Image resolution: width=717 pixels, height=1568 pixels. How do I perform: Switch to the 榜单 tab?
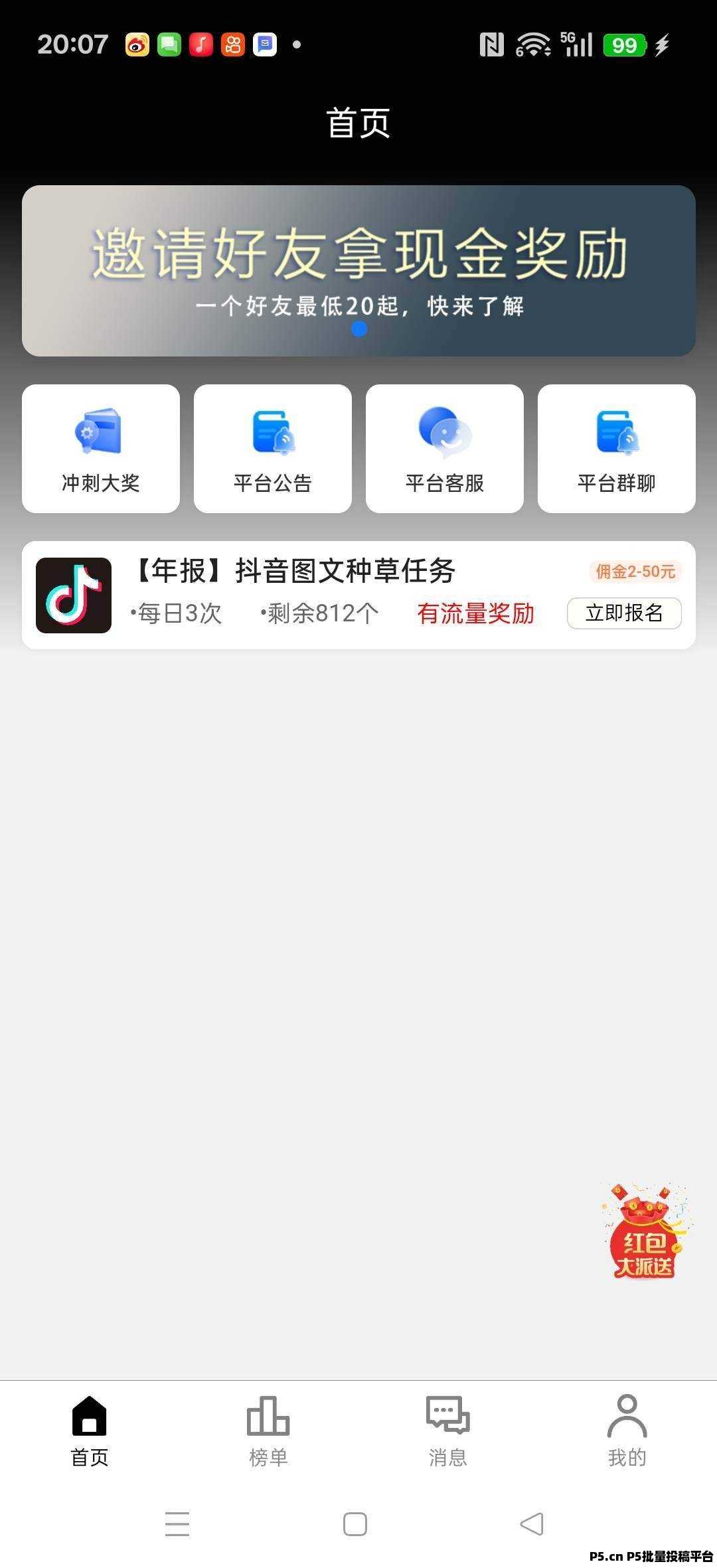point(268,1431)
